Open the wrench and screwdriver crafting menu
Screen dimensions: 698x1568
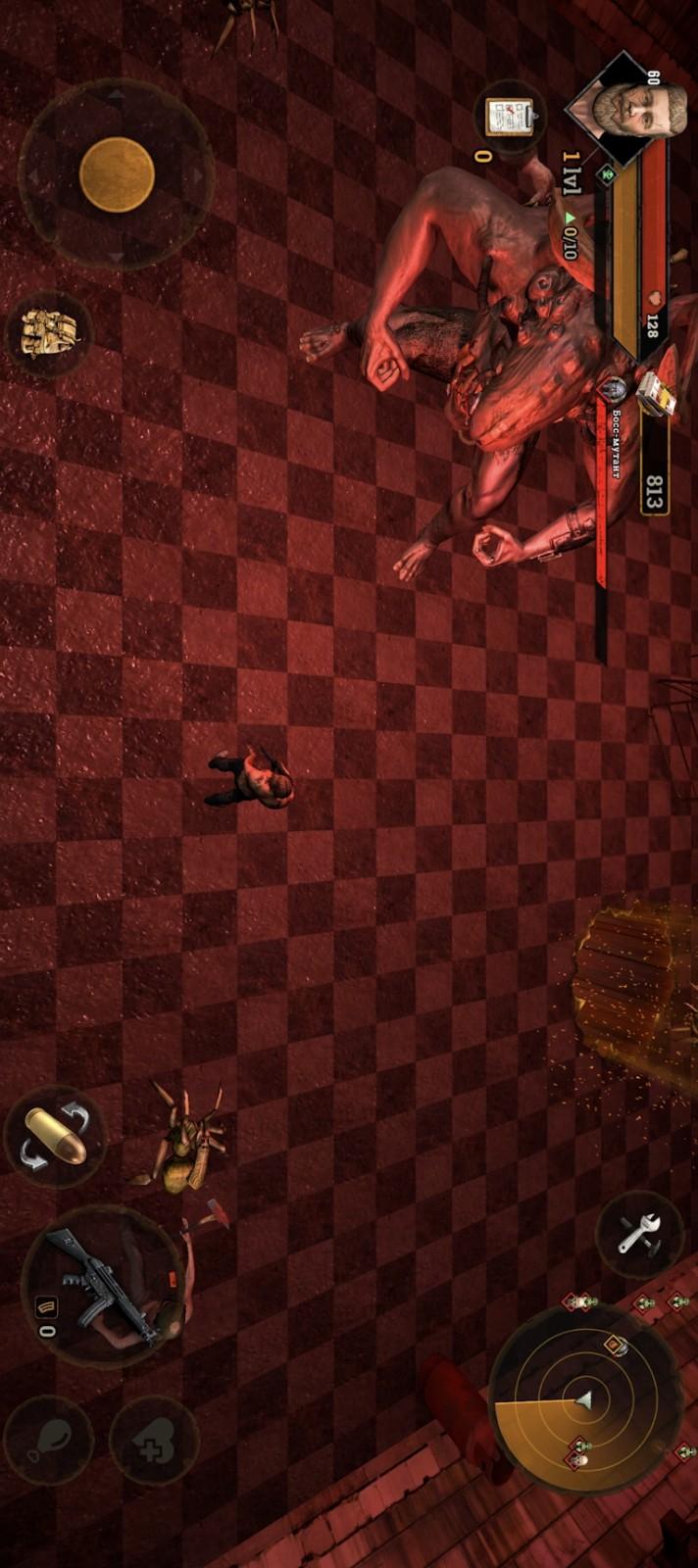(640, 1234)
